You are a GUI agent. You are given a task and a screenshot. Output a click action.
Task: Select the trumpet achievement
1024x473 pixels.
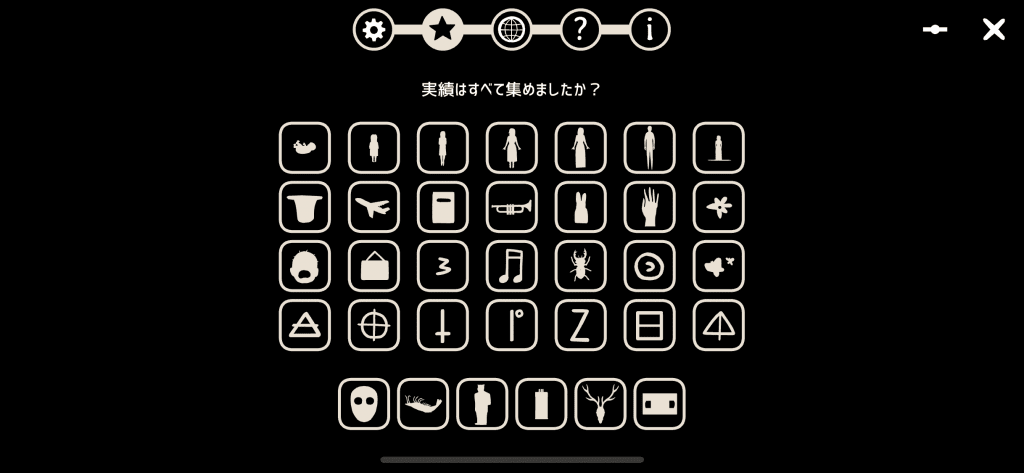512,207
